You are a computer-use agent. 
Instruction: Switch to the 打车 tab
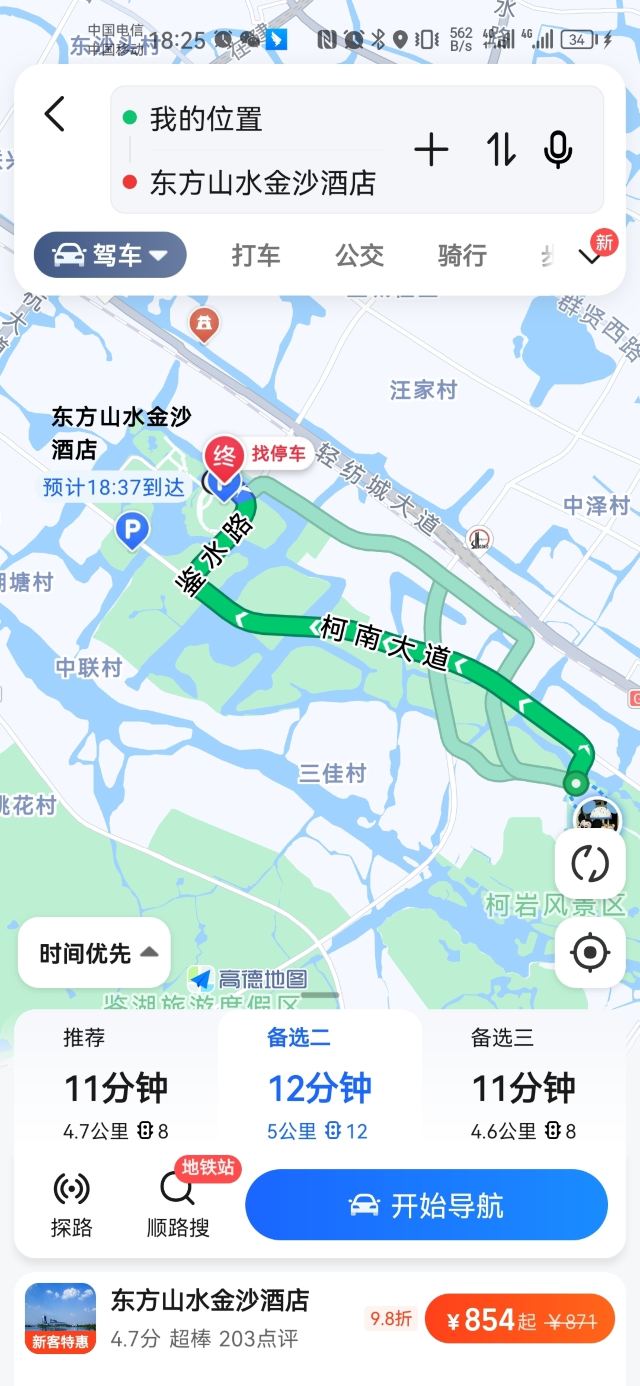click(256, 255)
